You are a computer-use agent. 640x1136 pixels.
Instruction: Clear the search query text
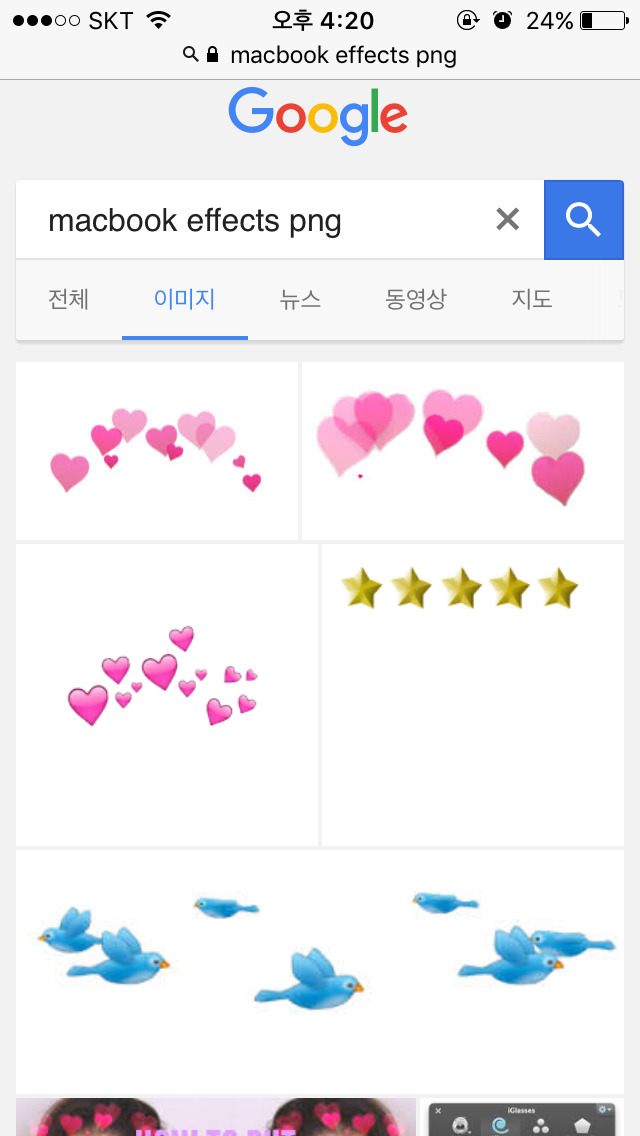click(508, 219)
